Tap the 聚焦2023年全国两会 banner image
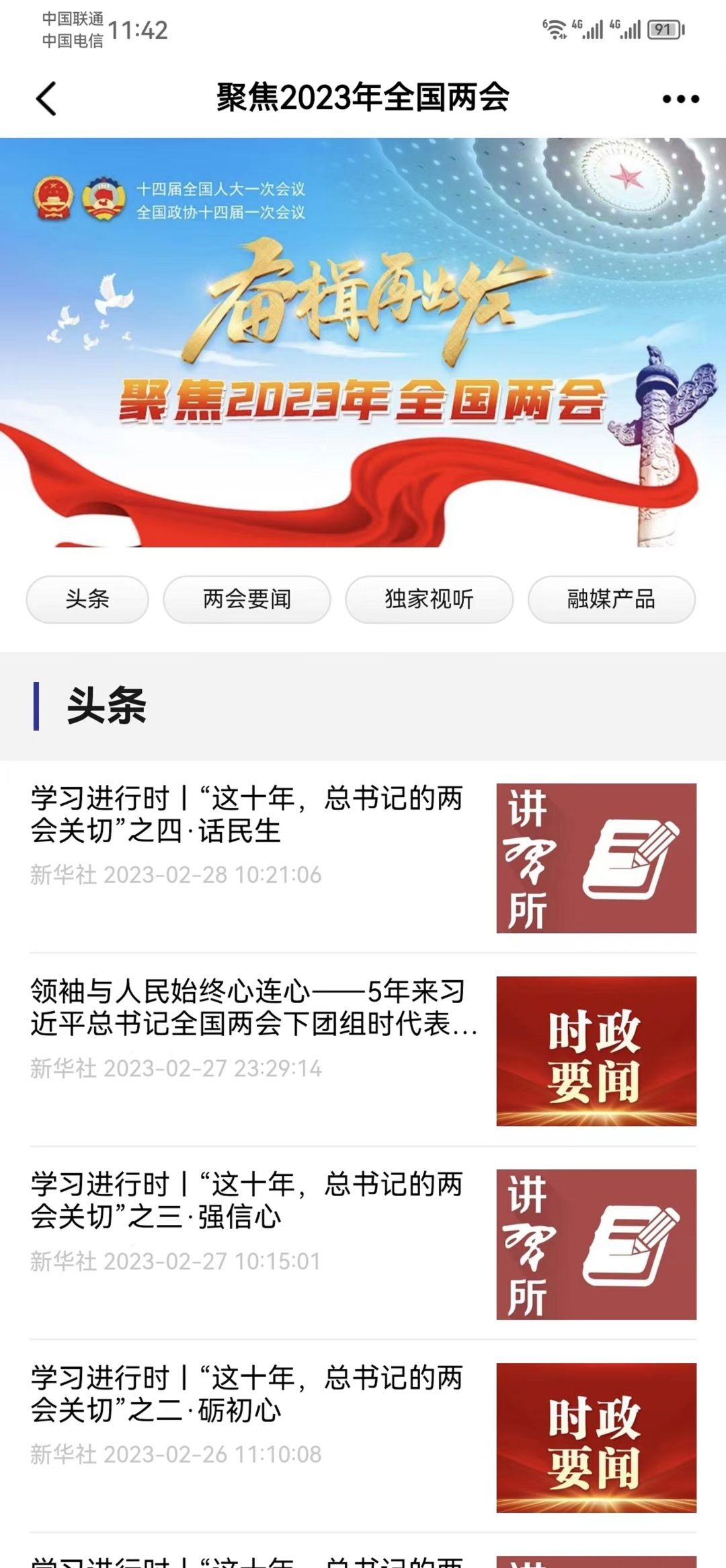 pyautogui.click(x=363, y=342)
